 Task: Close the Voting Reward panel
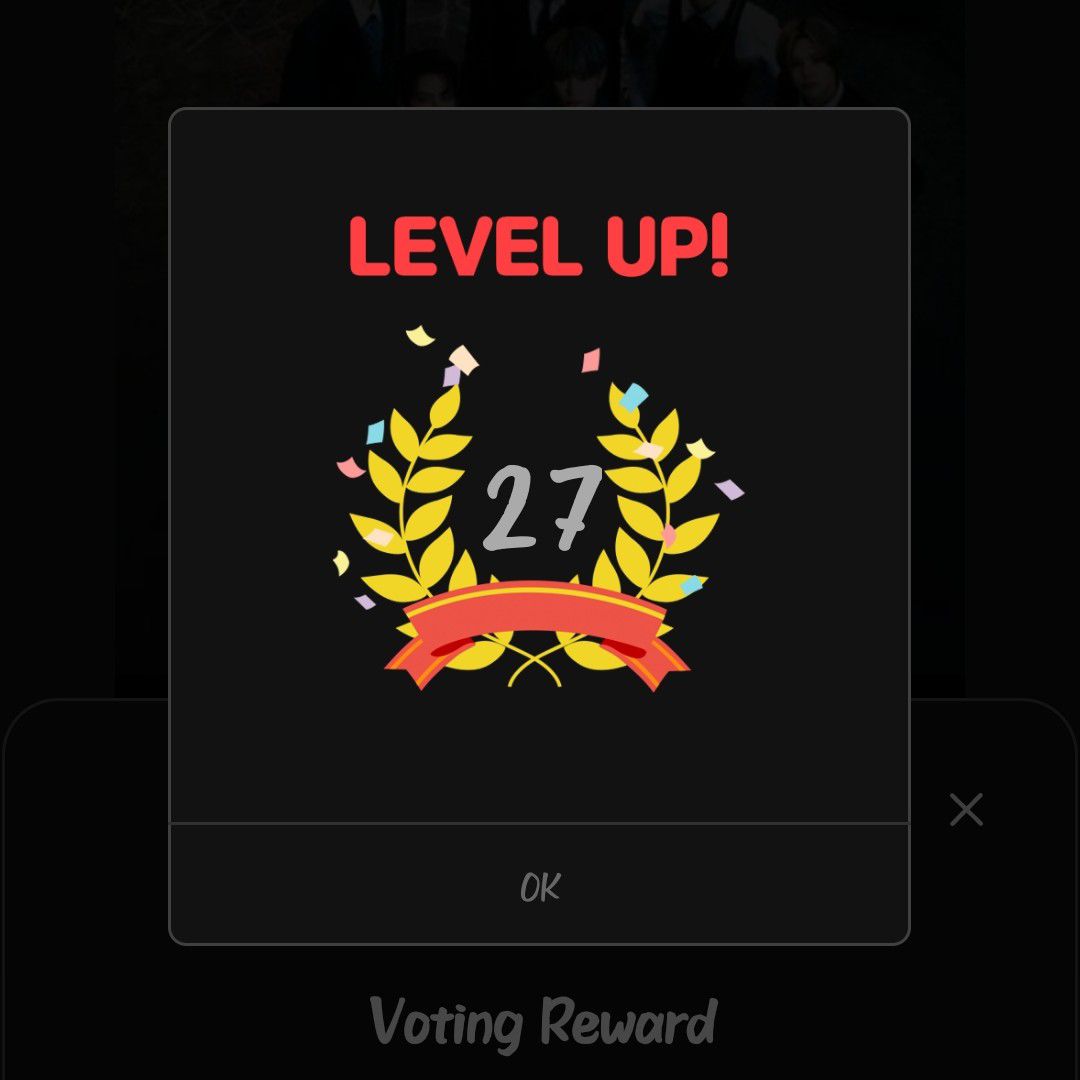tap(966, 809)
